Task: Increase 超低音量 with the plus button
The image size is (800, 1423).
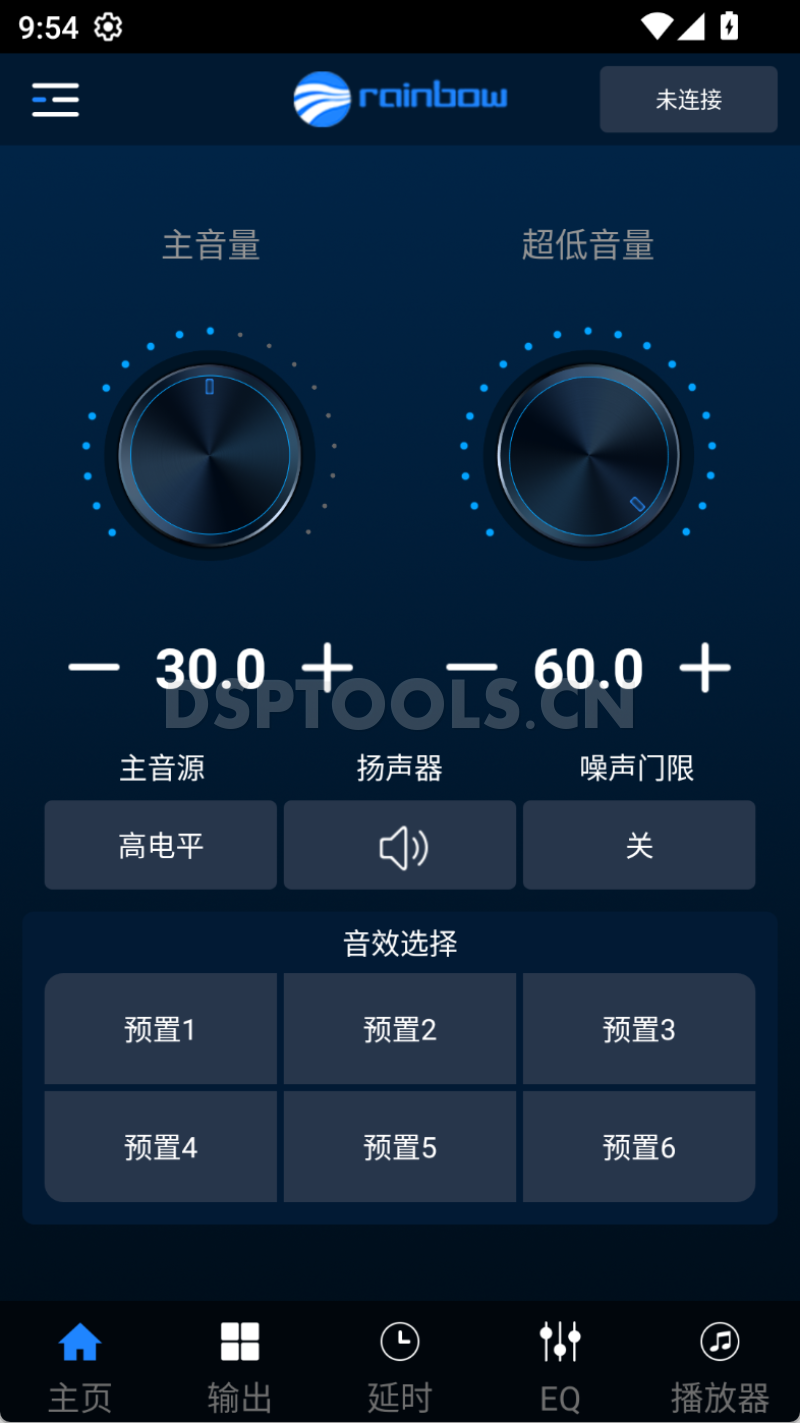Action: [x=707, y=668]
